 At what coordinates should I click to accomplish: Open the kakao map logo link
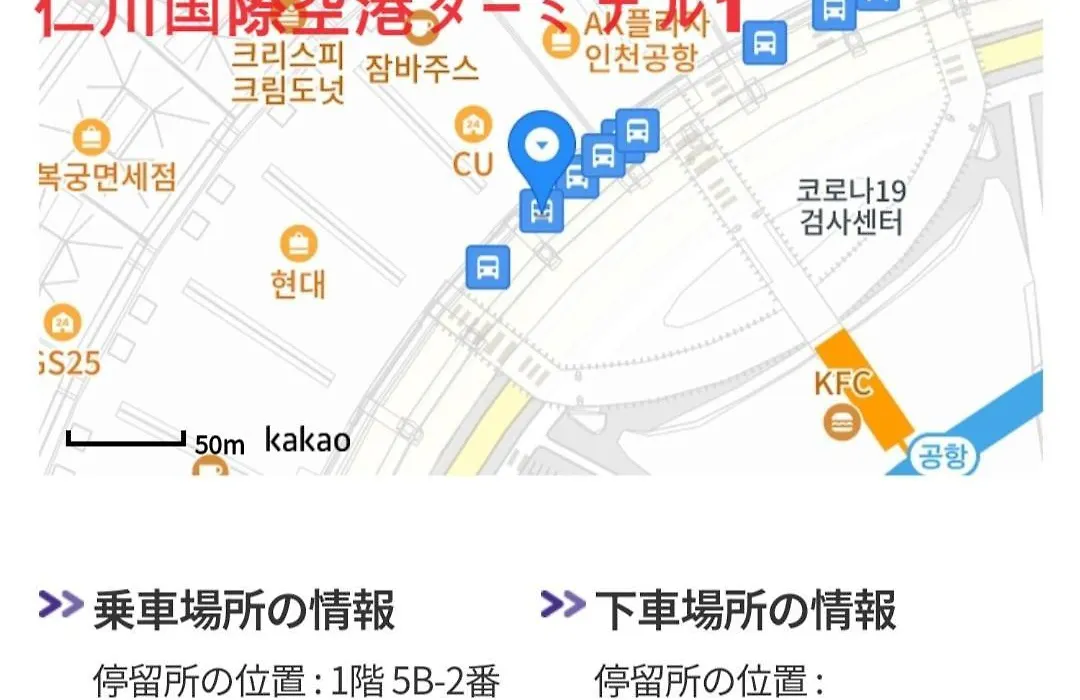coord(307,439)
